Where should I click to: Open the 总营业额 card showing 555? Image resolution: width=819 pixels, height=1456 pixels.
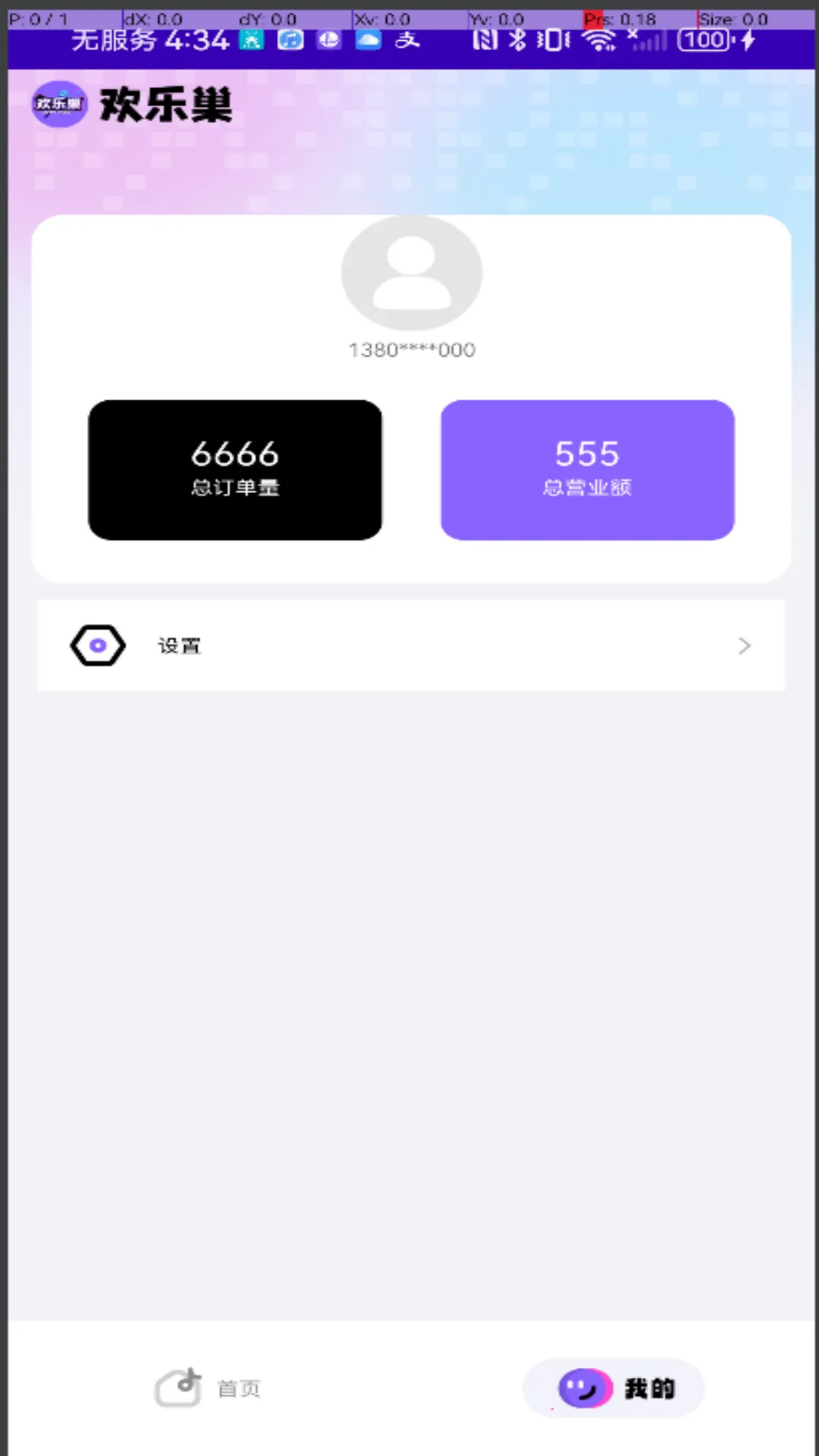coord(588,470)
